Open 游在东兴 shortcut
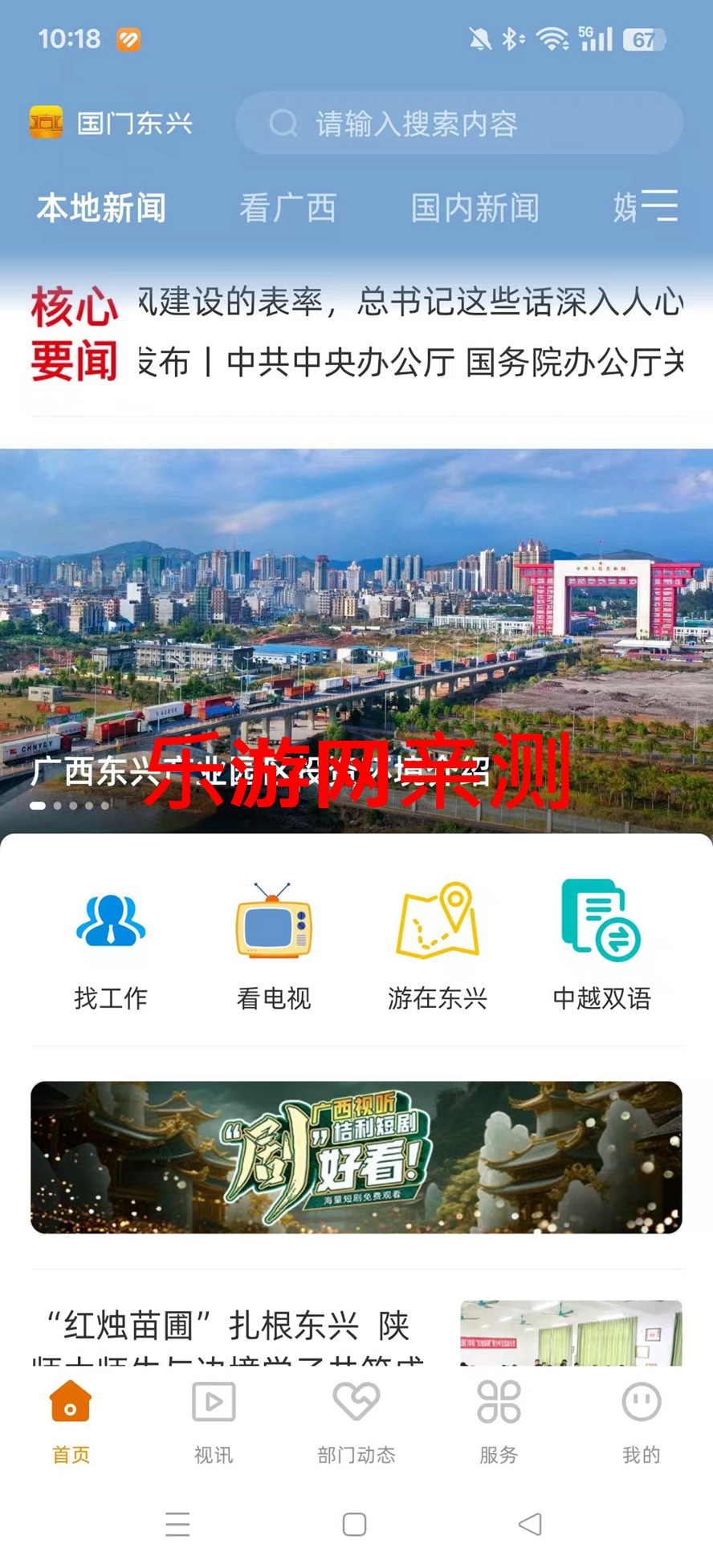Viewport: 713px width, 1568px height. point(438,945)
